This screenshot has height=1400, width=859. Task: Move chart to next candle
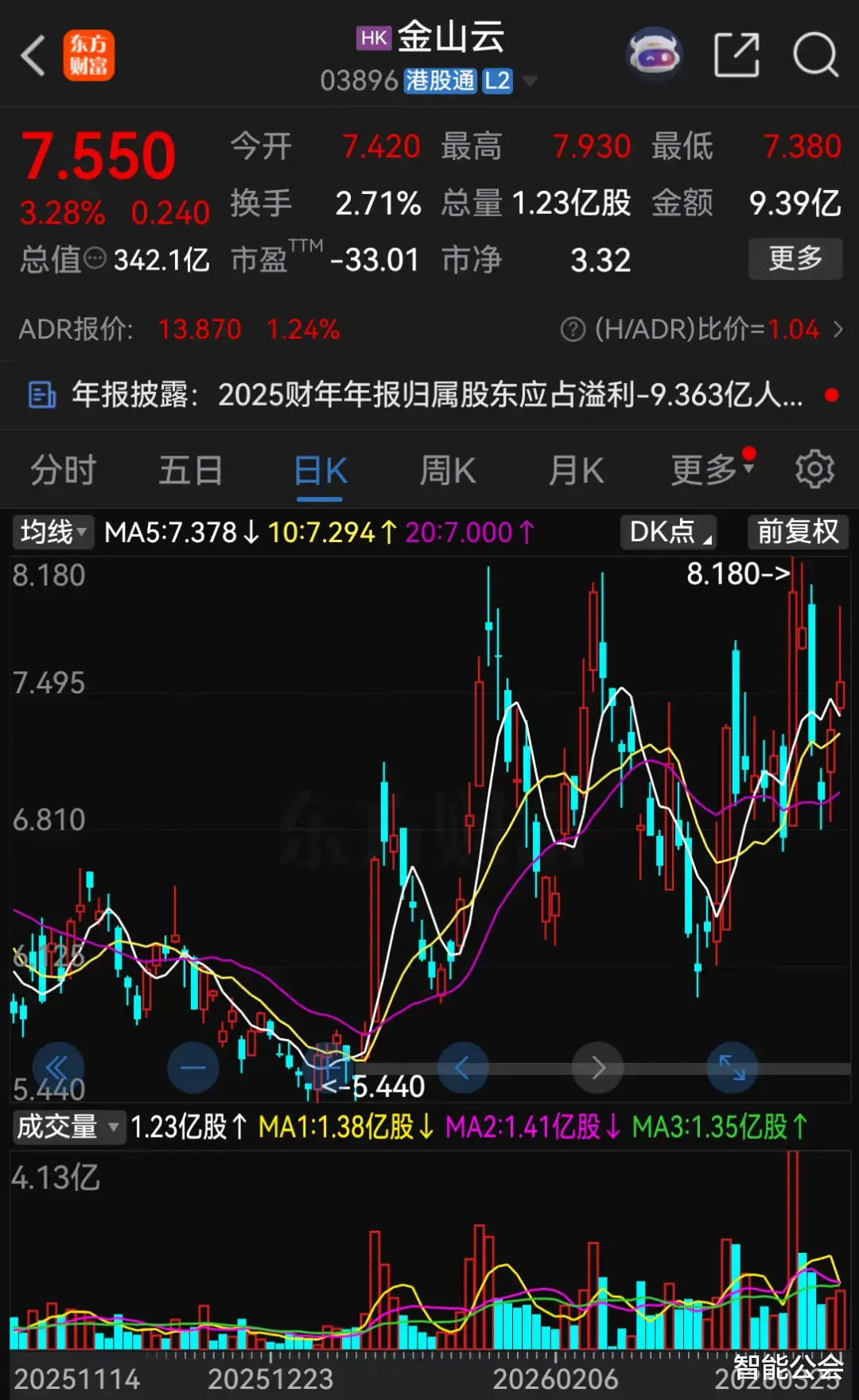[x=597, y=1068]
